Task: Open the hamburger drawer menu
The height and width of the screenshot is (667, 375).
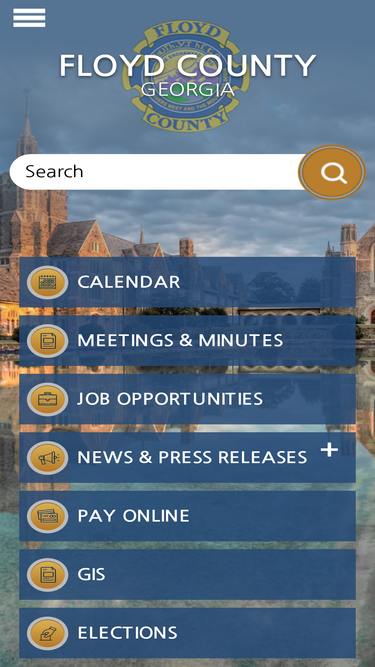Action: (x=29, y=17)
